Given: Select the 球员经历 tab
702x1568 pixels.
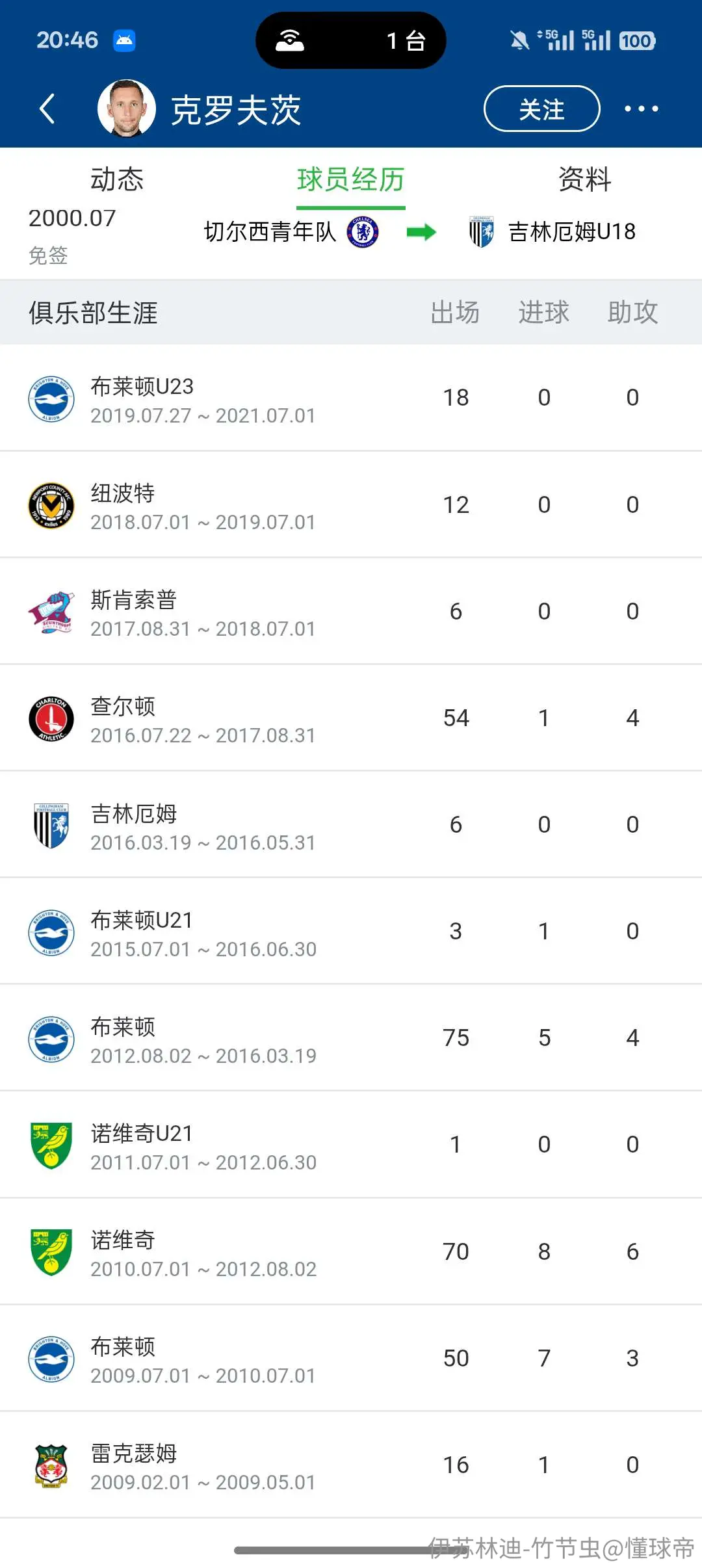Looking at the screenshot, I should (x=351, y=180).
